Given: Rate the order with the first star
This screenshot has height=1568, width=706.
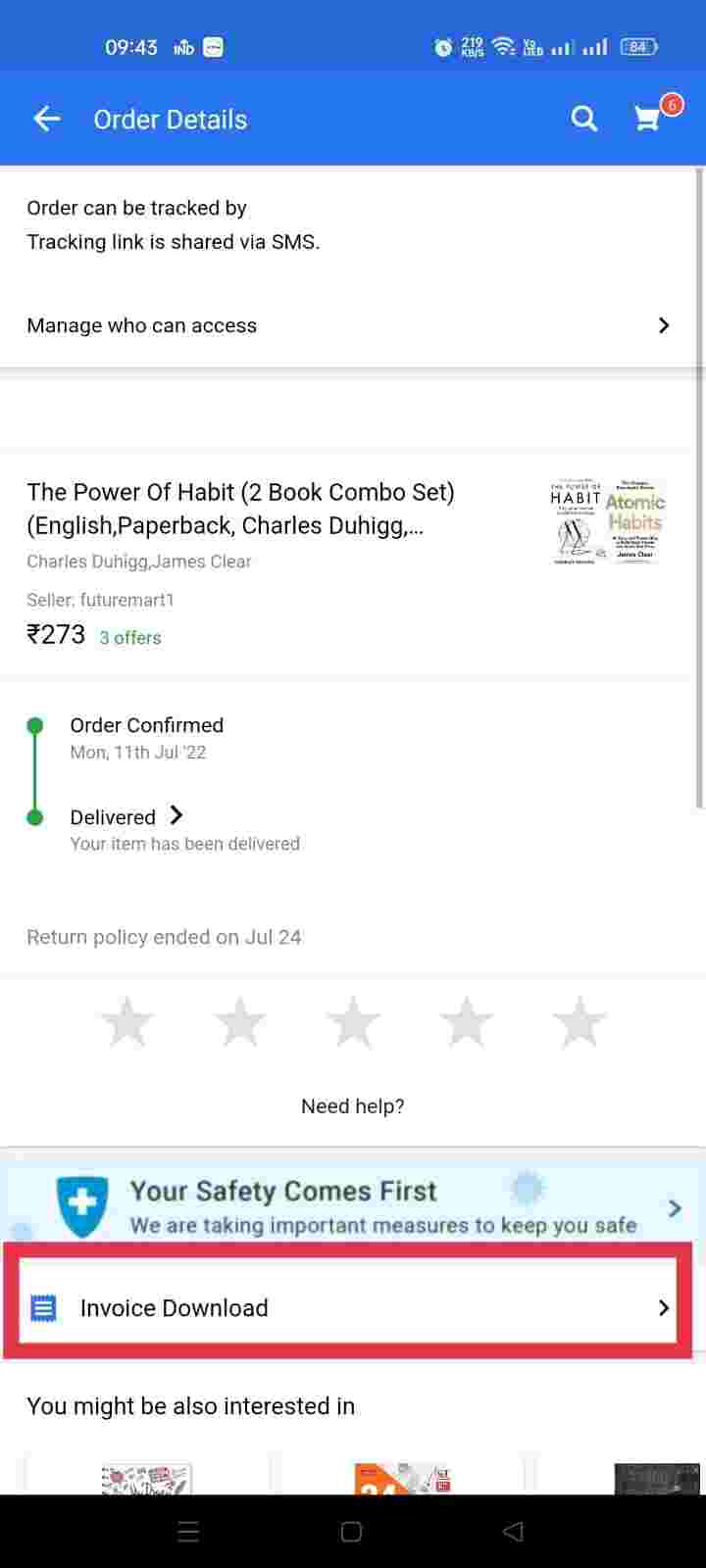Looking at the screenshot, I should click(127, 1021).
